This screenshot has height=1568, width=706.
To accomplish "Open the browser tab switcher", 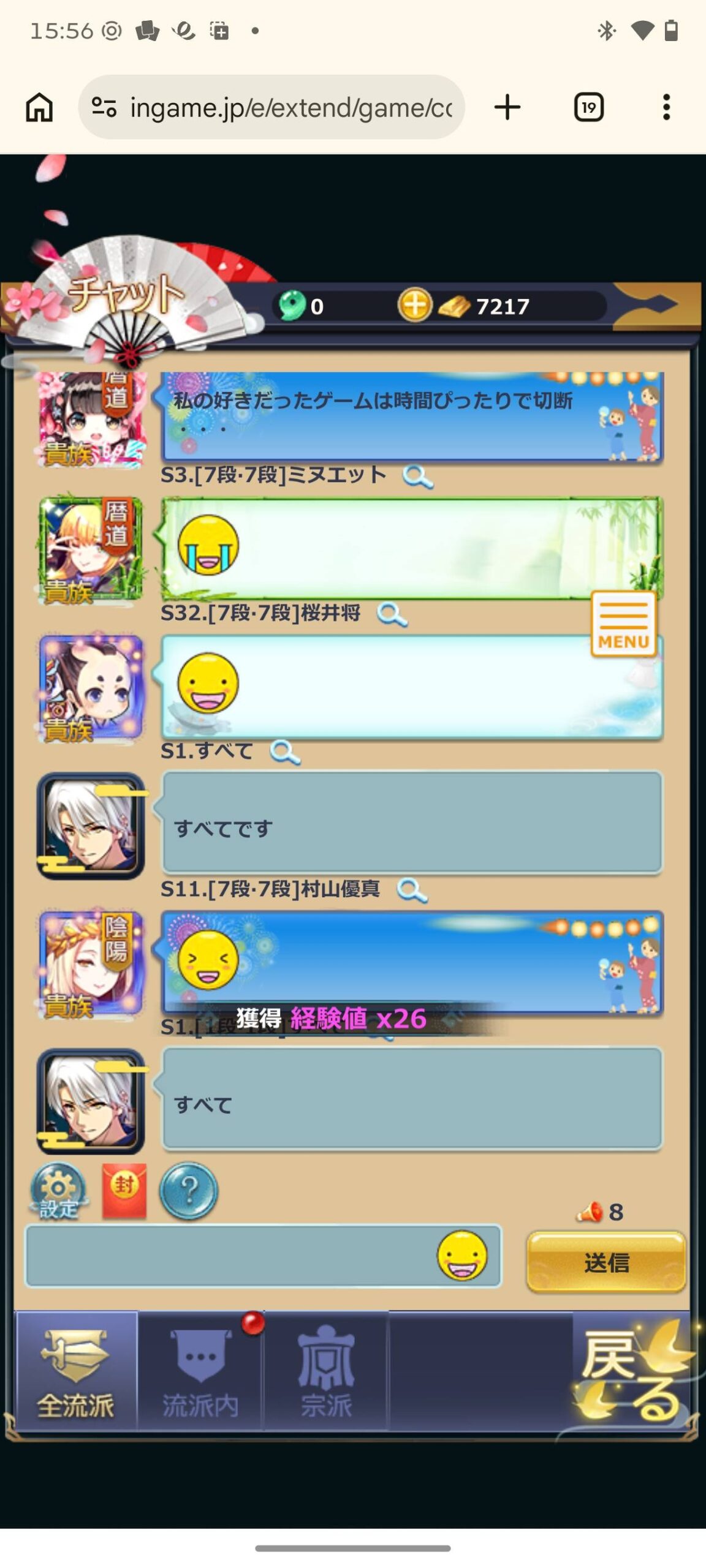I will pyautogui.click(x=589, y=107).
